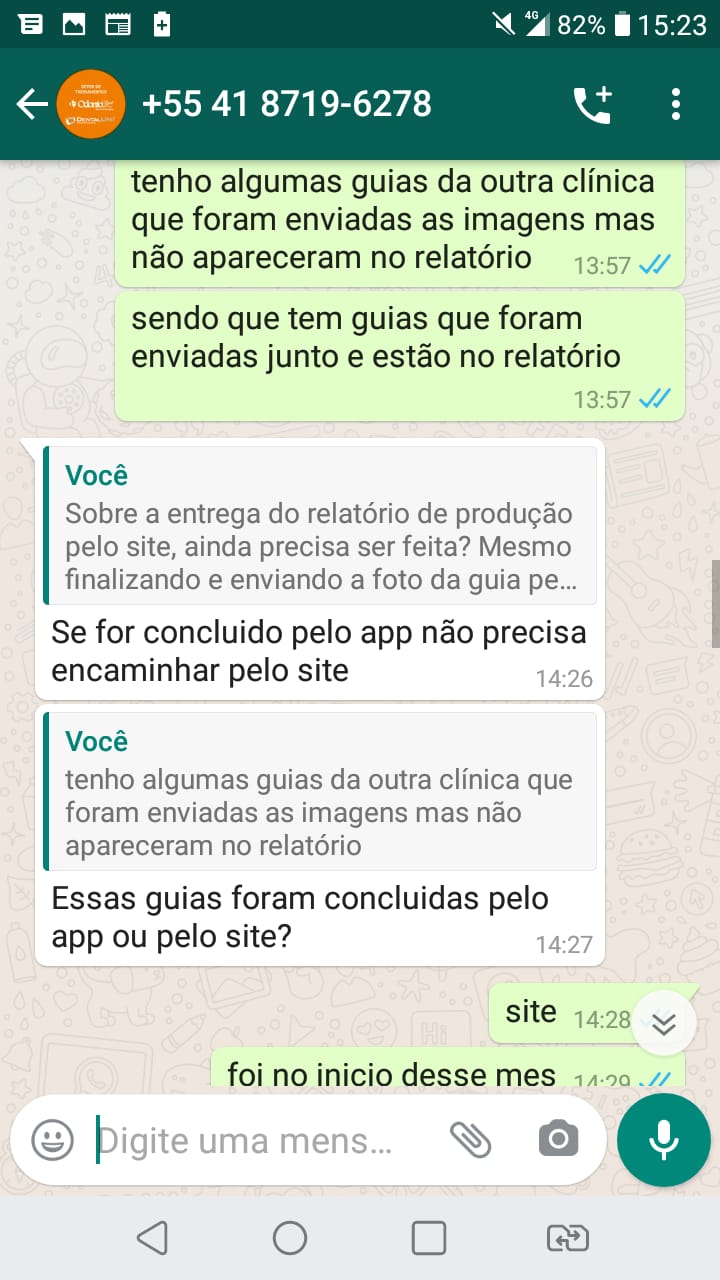
Task: Tap the system home button
Action: pyautogui.click(x=290, y=1239)
